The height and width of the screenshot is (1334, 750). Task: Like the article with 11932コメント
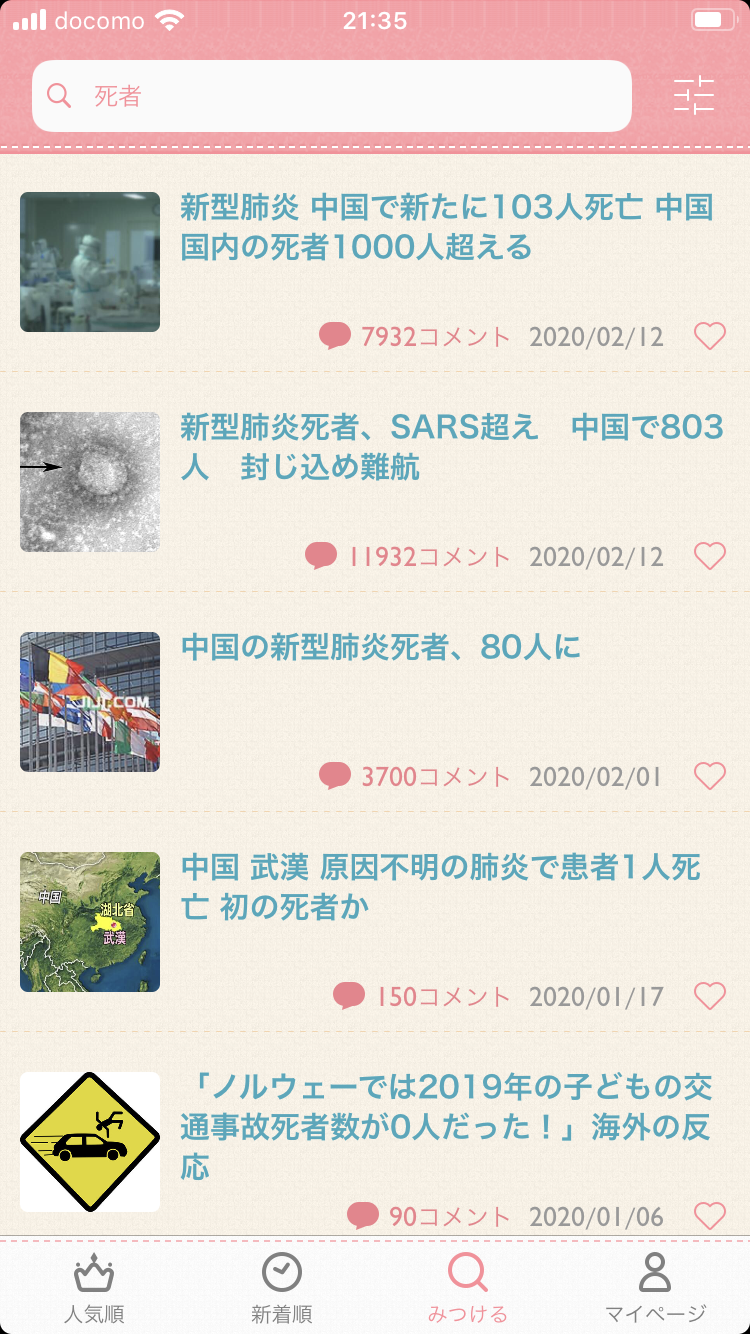tap(710, 556)
